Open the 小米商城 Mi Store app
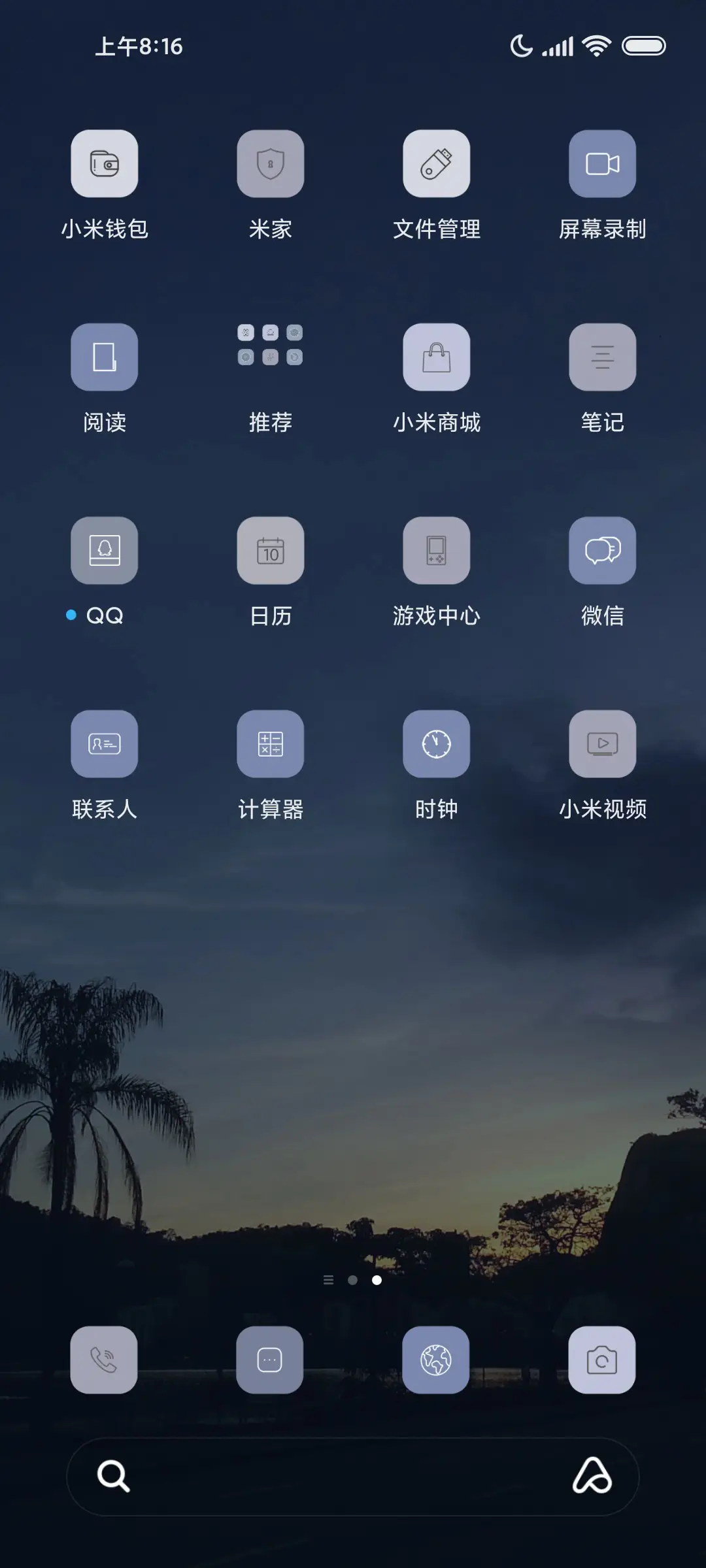Image resolution: width=706 pixels, height=1568 pixels. click(437, 357)
